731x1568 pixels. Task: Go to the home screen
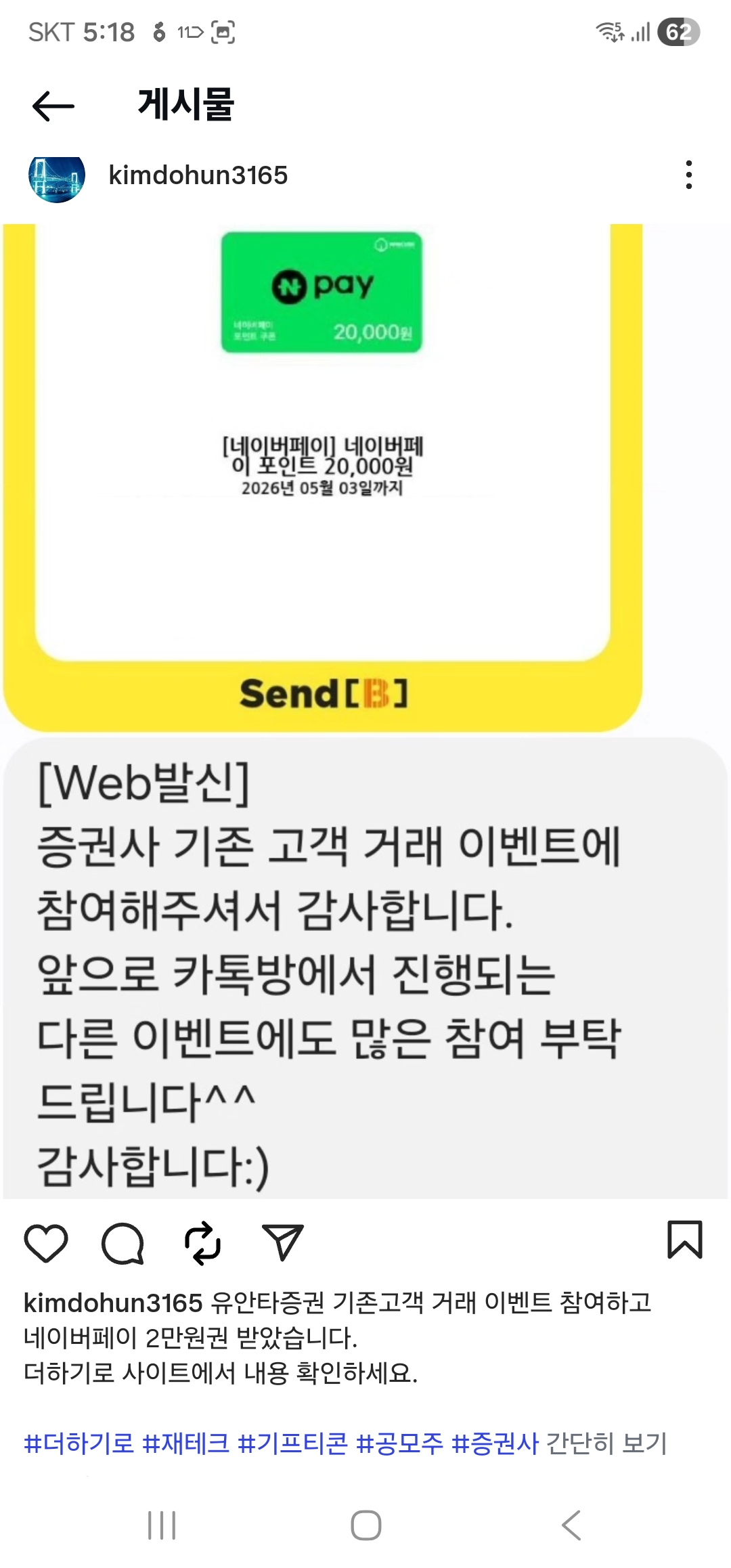point(365,1525)
